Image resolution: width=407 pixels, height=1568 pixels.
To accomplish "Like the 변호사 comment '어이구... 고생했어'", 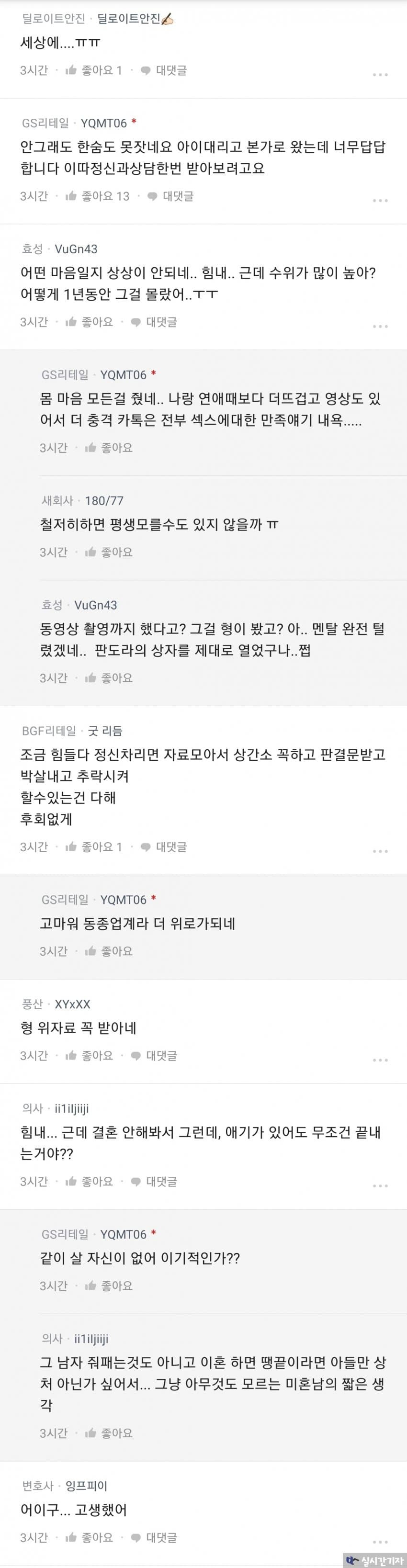I will pos(90,1537).
